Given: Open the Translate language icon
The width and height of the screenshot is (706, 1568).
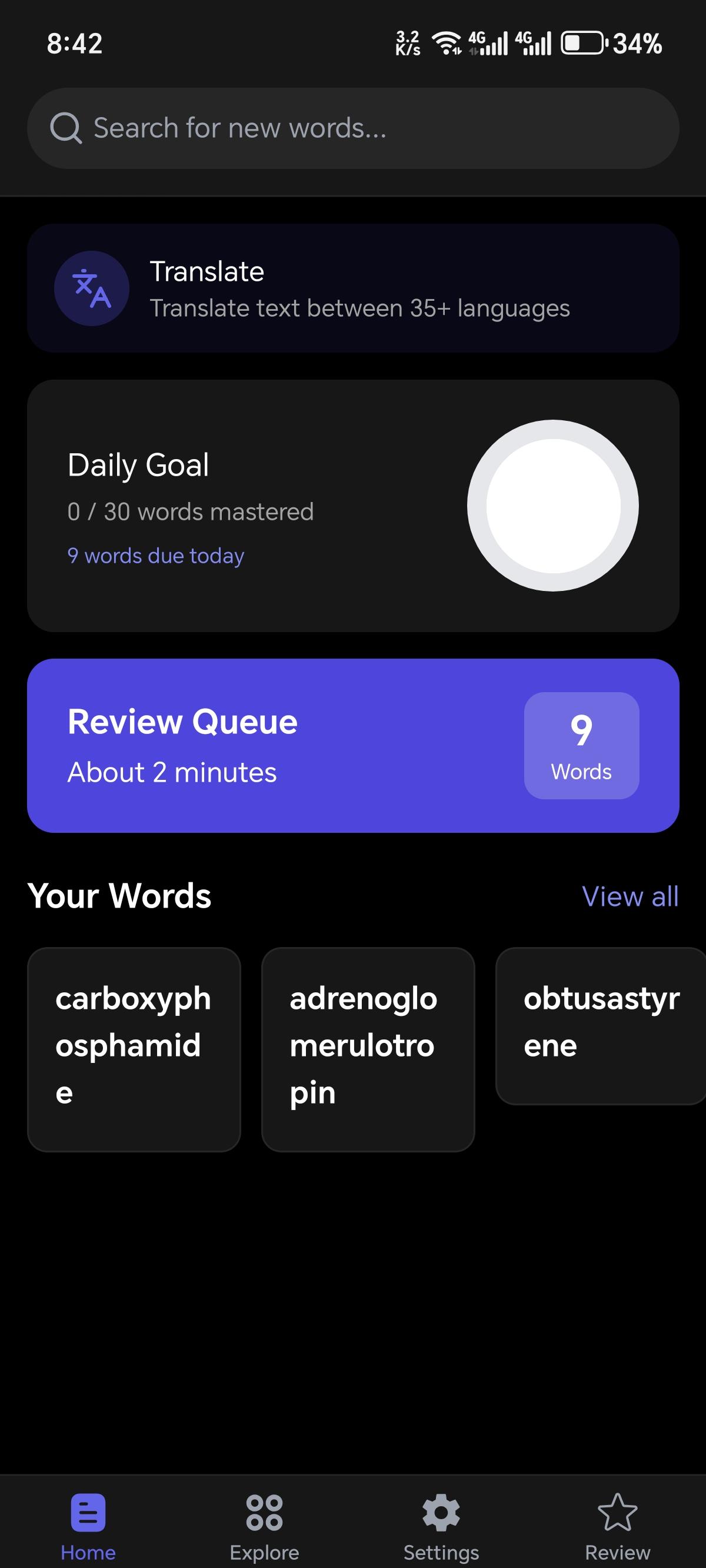Looking at the screenshot, I should point(91,288).
